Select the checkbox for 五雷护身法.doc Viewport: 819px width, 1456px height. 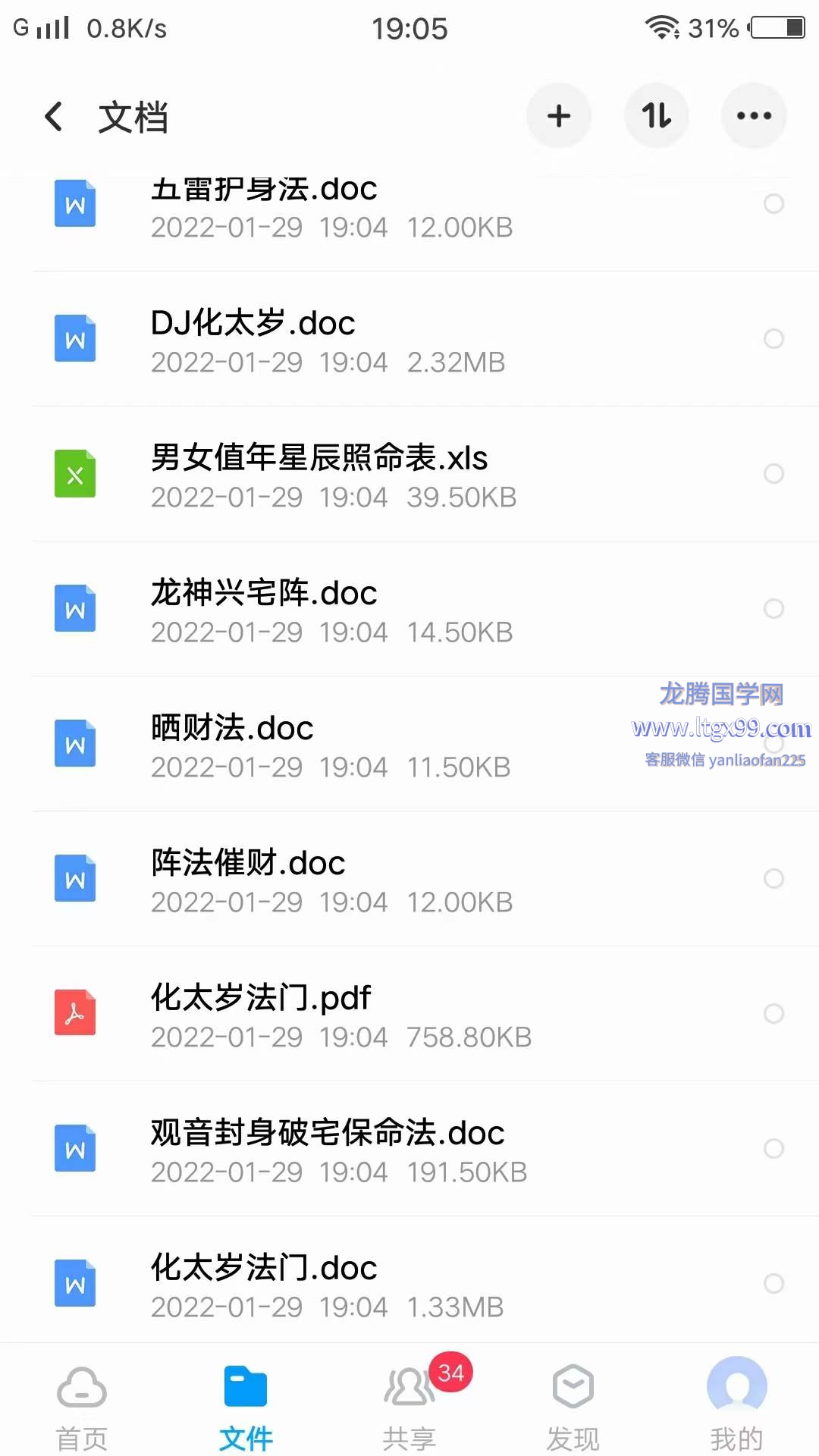click(x=773, y=203)
